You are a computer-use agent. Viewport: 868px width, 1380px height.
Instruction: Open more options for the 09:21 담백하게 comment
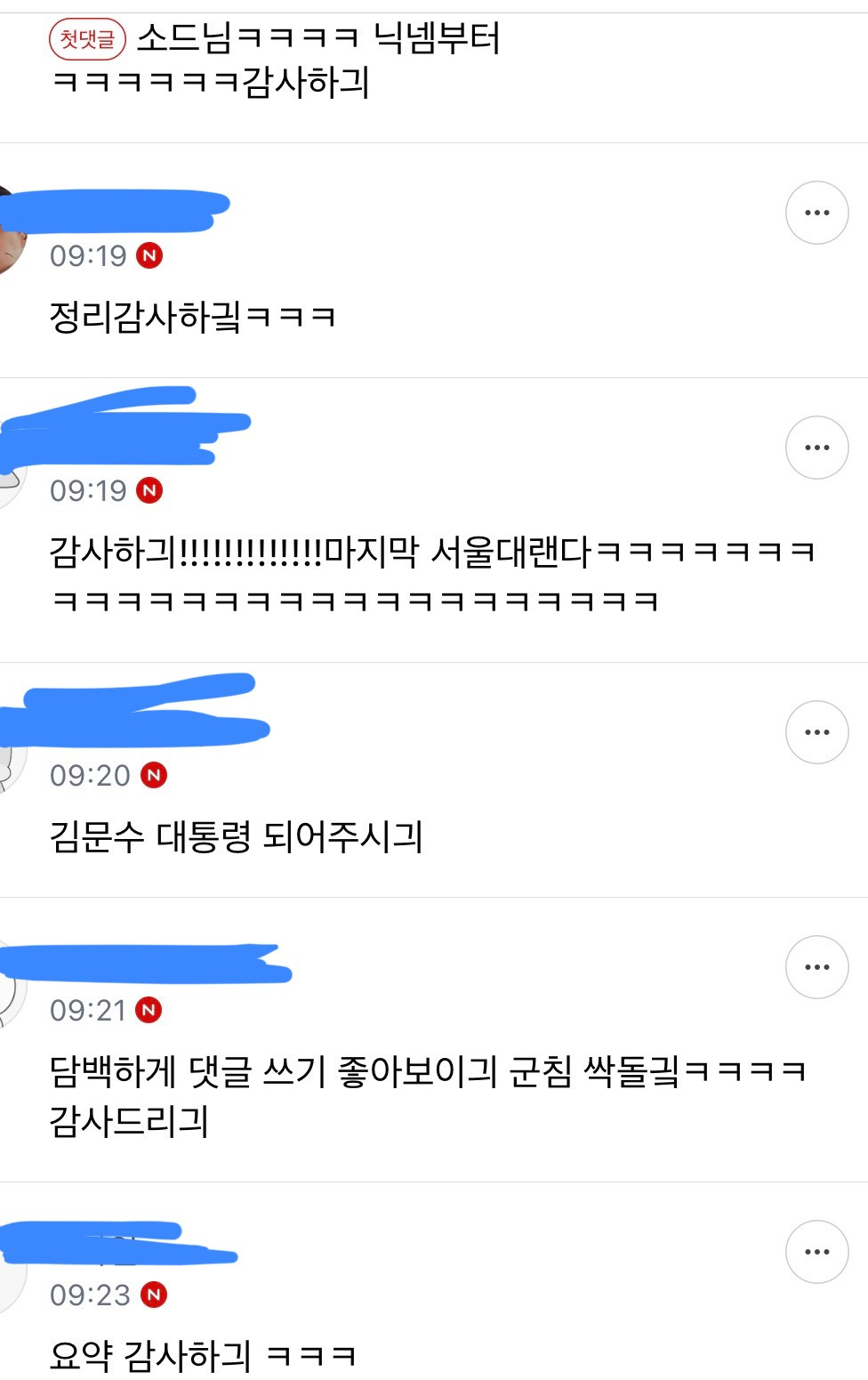(816, 967)
